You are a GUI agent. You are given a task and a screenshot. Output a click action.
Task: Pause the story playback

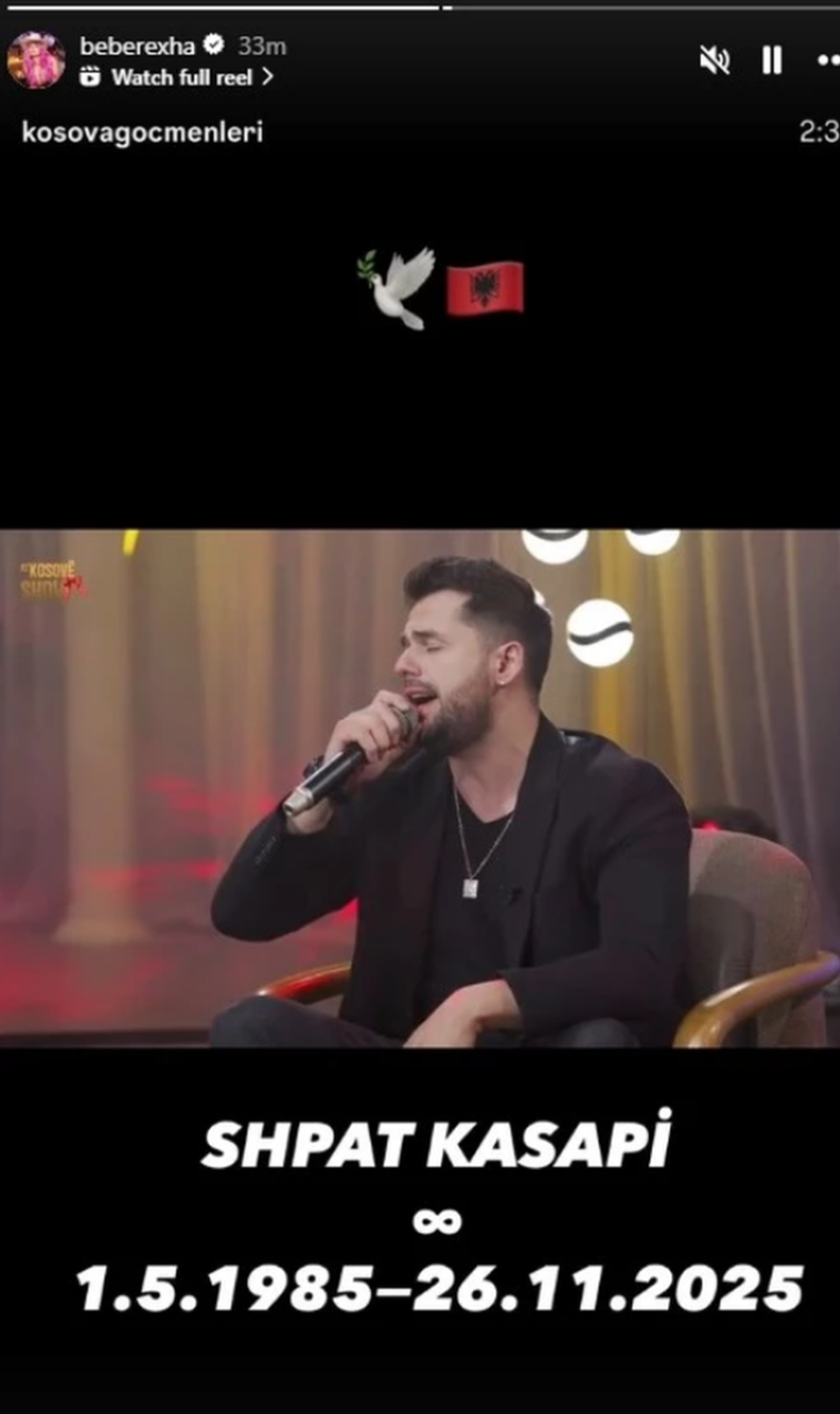pyautogui.click(x=771, y=62)
